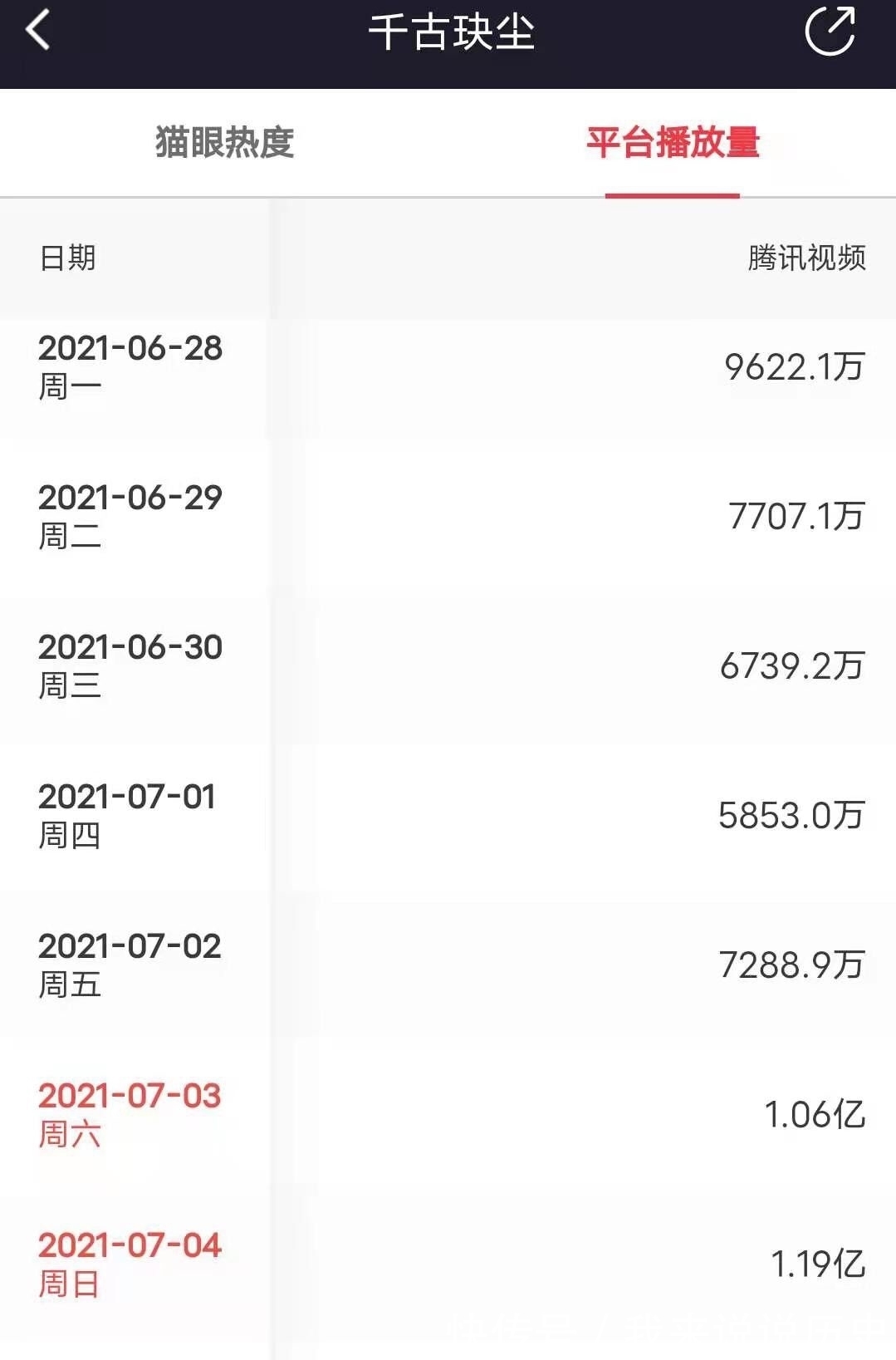Select the 平台播放量 tab

pyautogui.click(x=673, y=142)
